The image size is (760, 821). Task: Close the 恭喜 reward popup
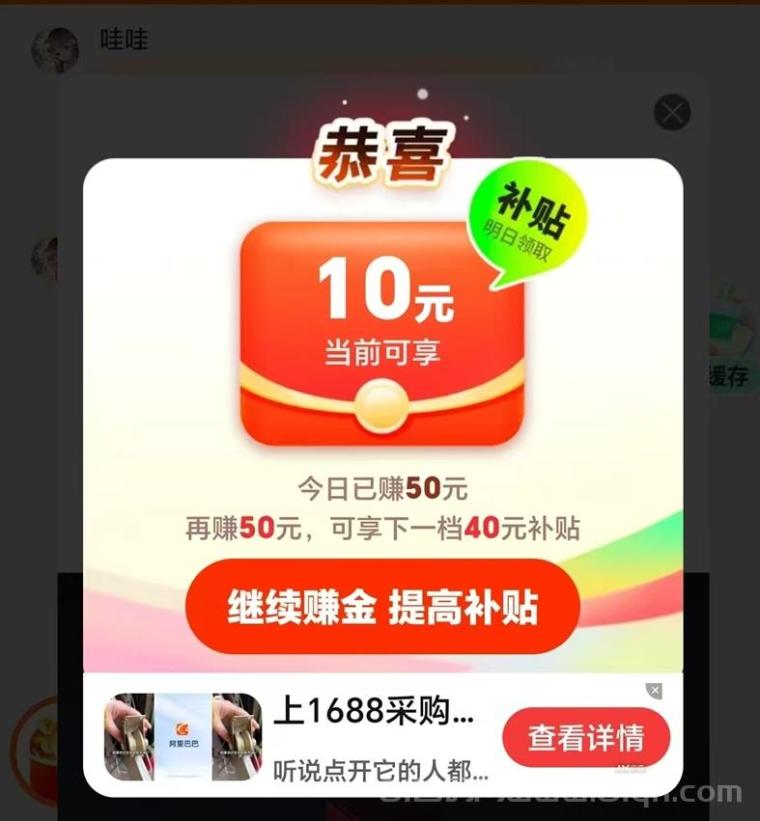click(x=672, y=112)
